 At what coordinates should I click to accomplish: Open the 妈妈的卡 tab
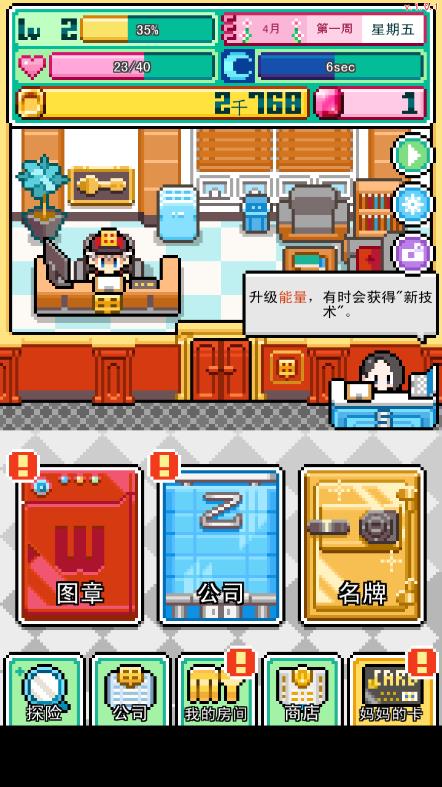click(x=391, y=690)
